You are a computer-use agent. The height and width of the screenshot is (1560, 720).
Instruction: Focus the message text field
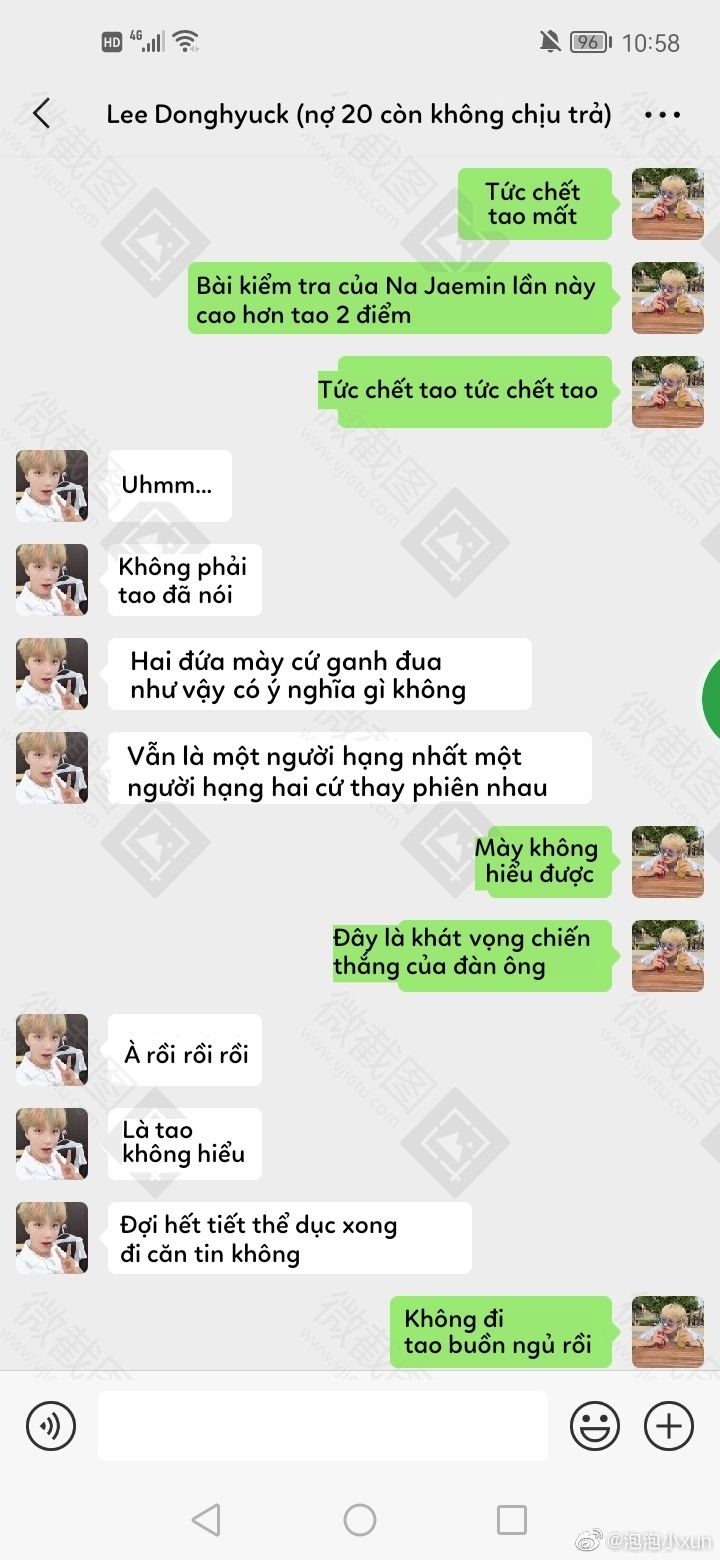click(x=322, y=1425)
